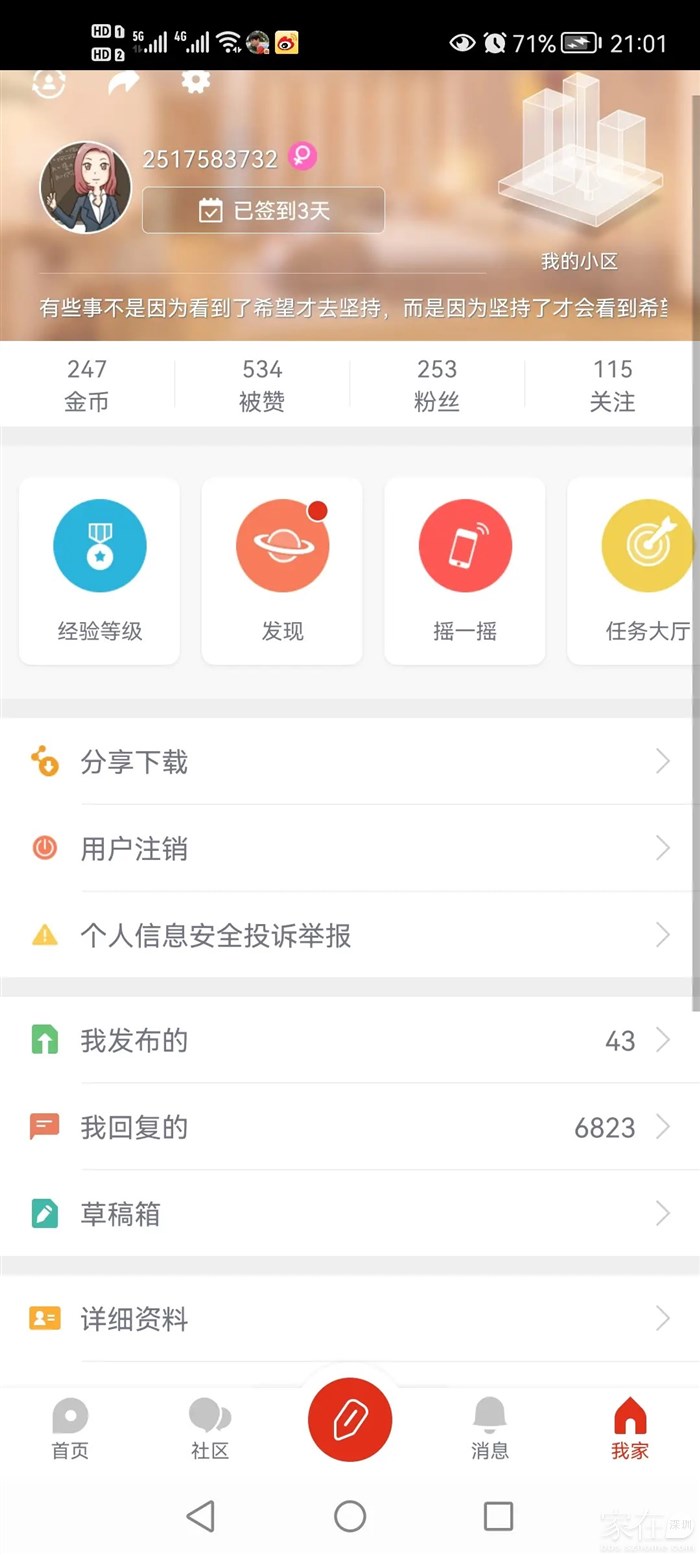This screenshot has height=1555, width=700.
Task: Open 个人信息安全投诉举报
Action: point(350,935)
